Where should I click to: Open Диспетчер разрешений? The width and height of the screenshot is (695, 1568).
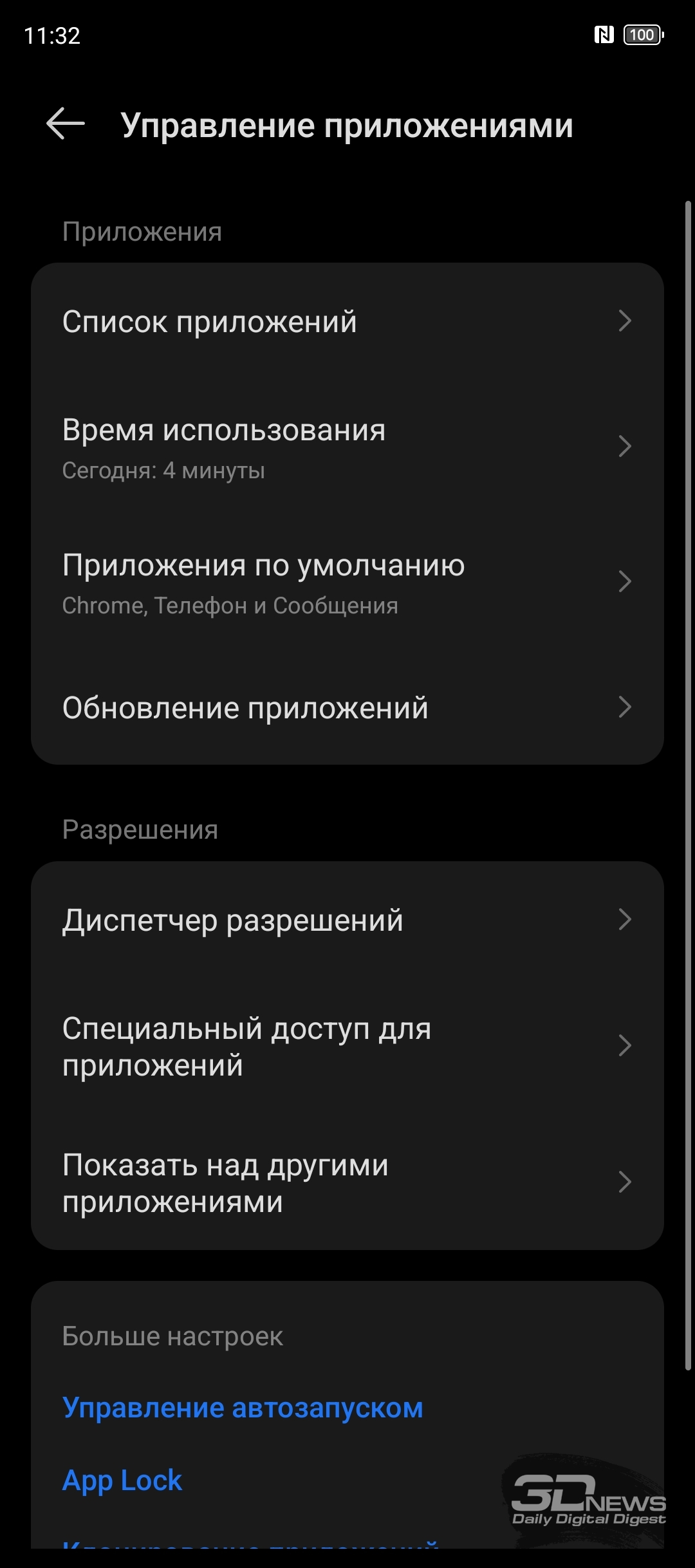347,920
